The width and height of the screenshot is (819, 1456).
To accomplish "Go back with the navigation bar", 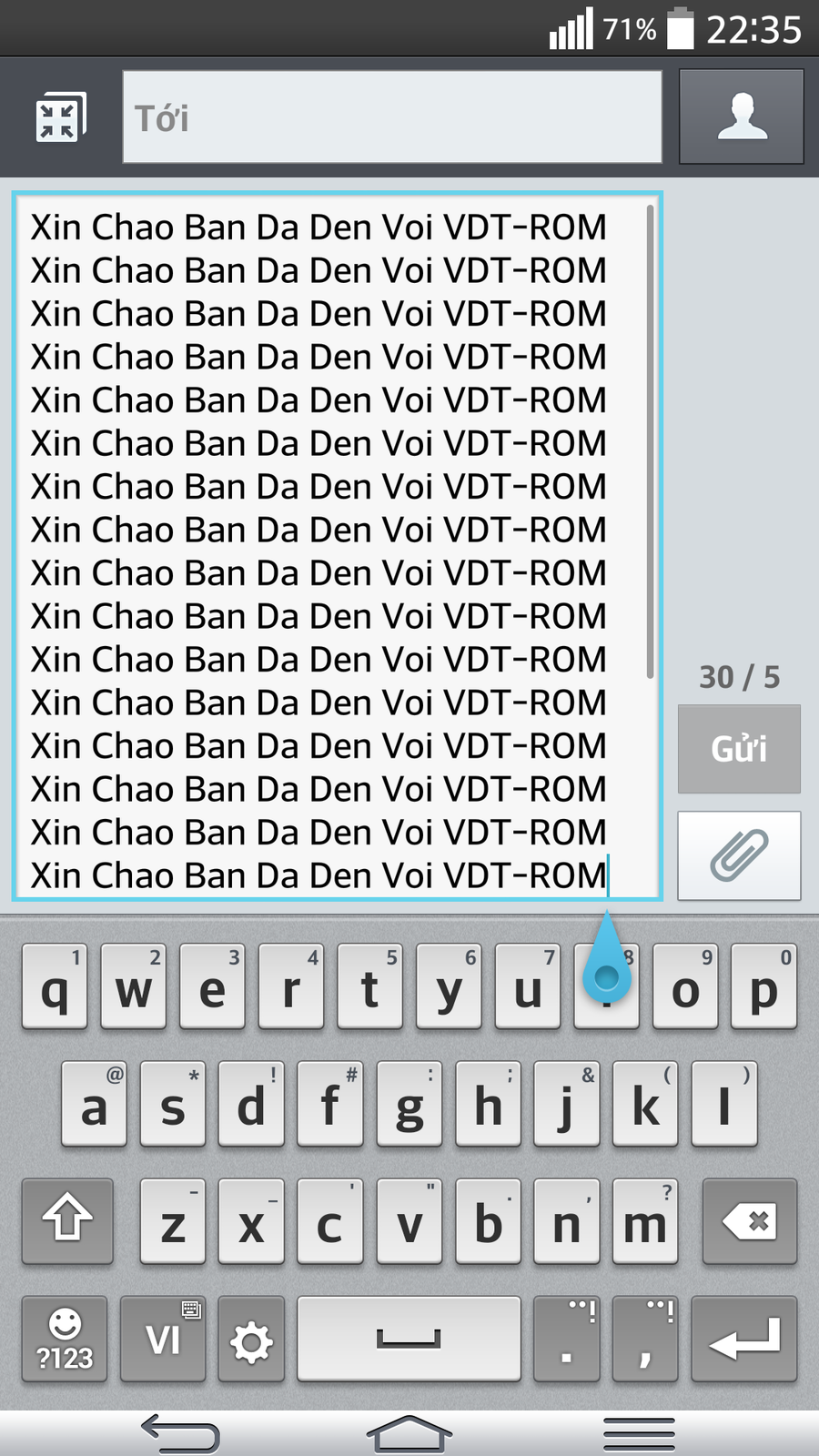I will point(180,1433).
